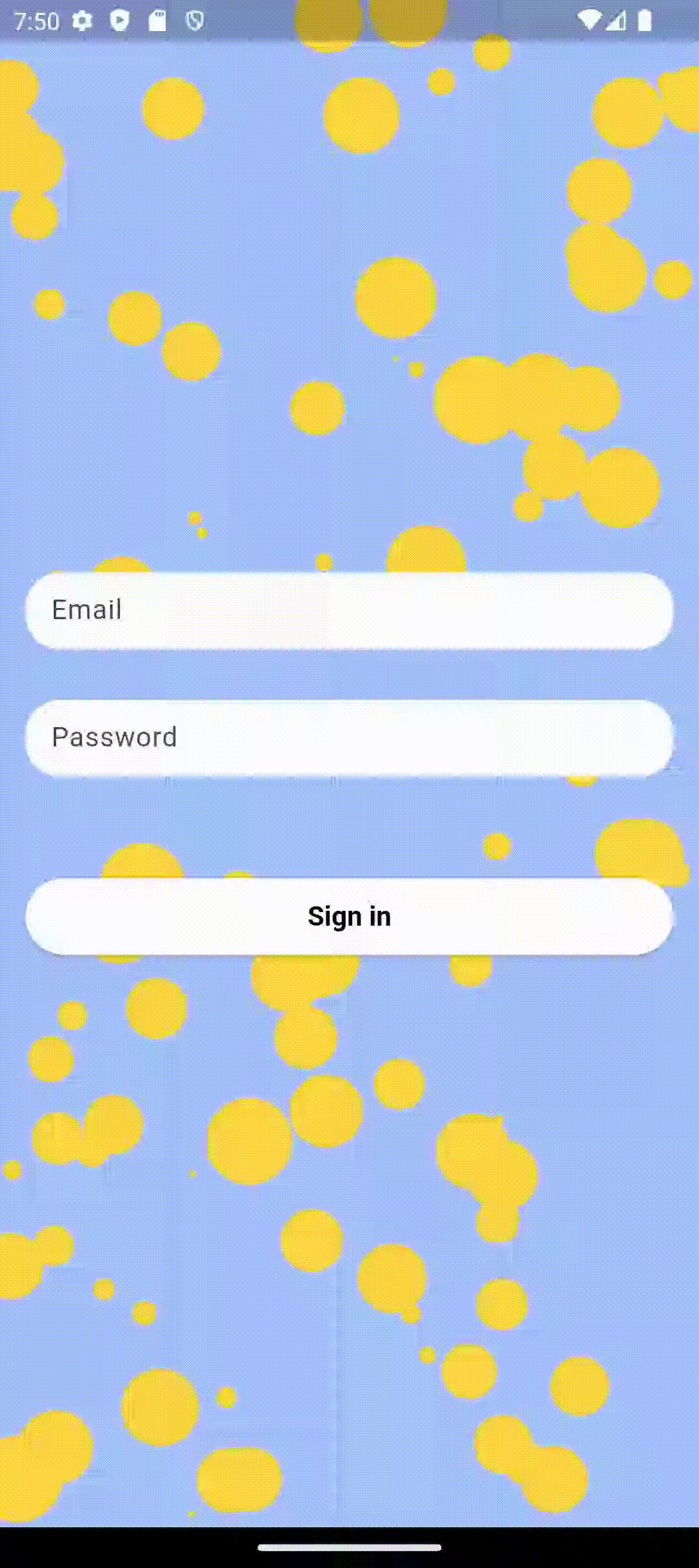
Task: Tap the Sign in label text
Action: [349, 916]
